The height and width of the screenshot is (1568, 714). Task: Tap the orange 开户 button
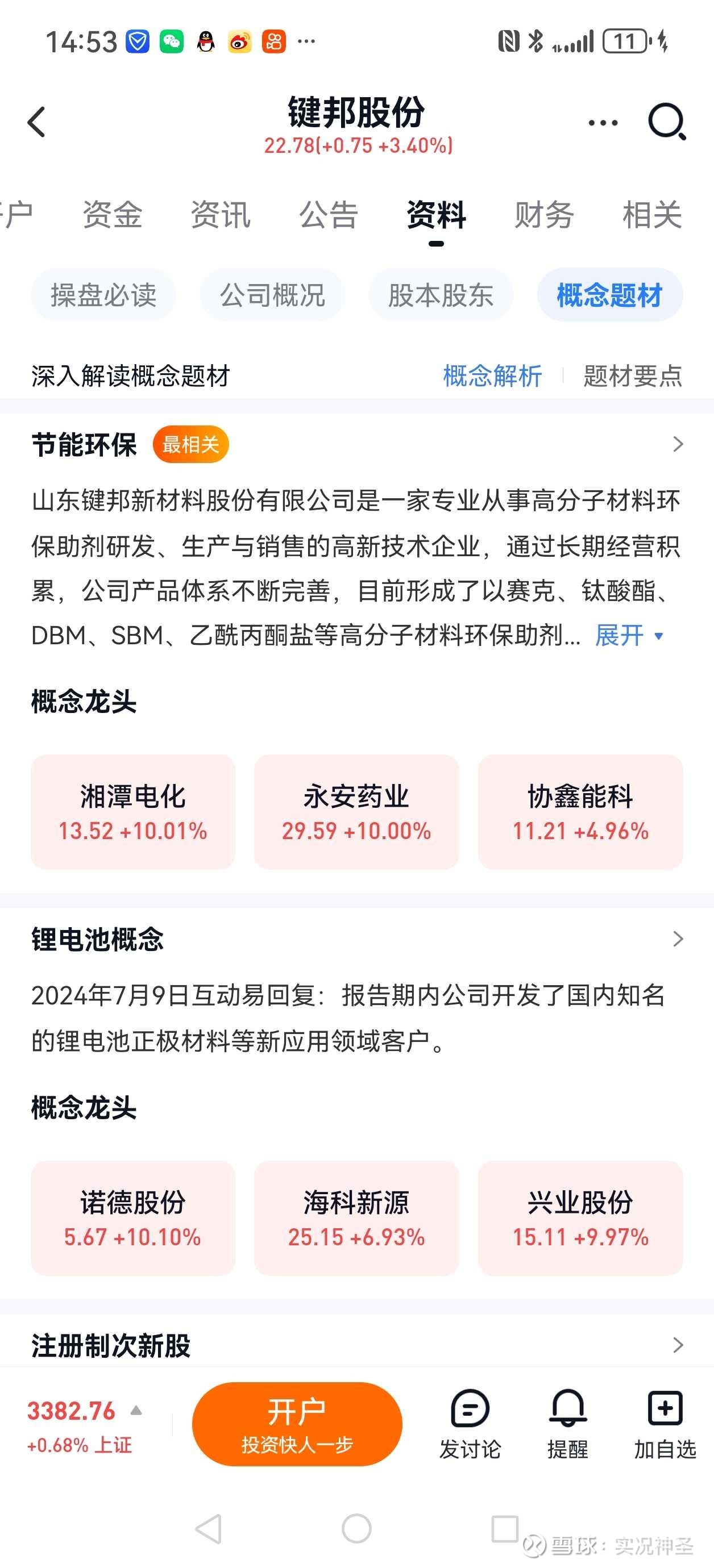coord(297,1424)
